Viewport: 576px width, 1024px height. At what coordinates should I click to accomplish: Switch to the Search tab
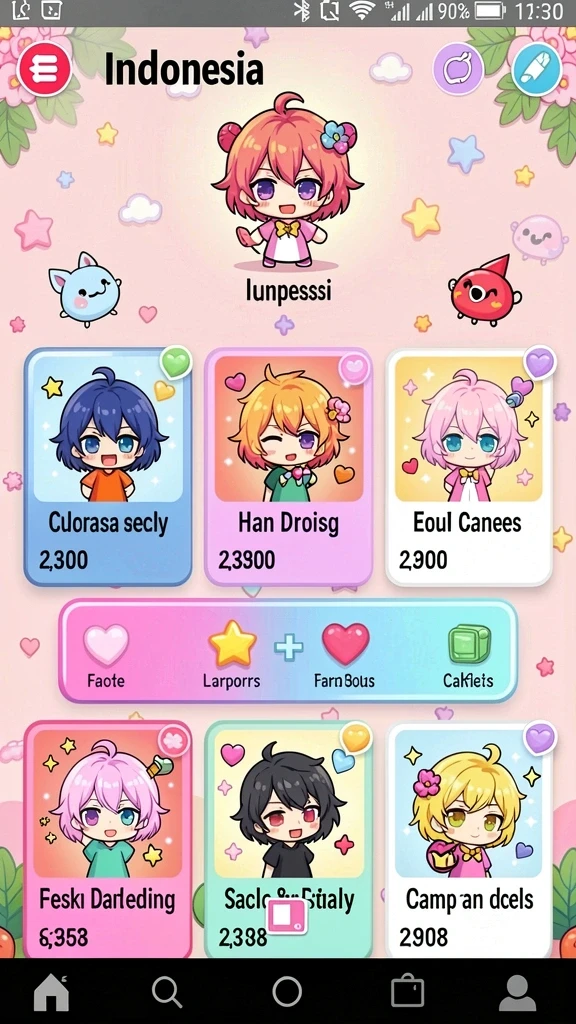pyautogui.click(x=167, y=992)
